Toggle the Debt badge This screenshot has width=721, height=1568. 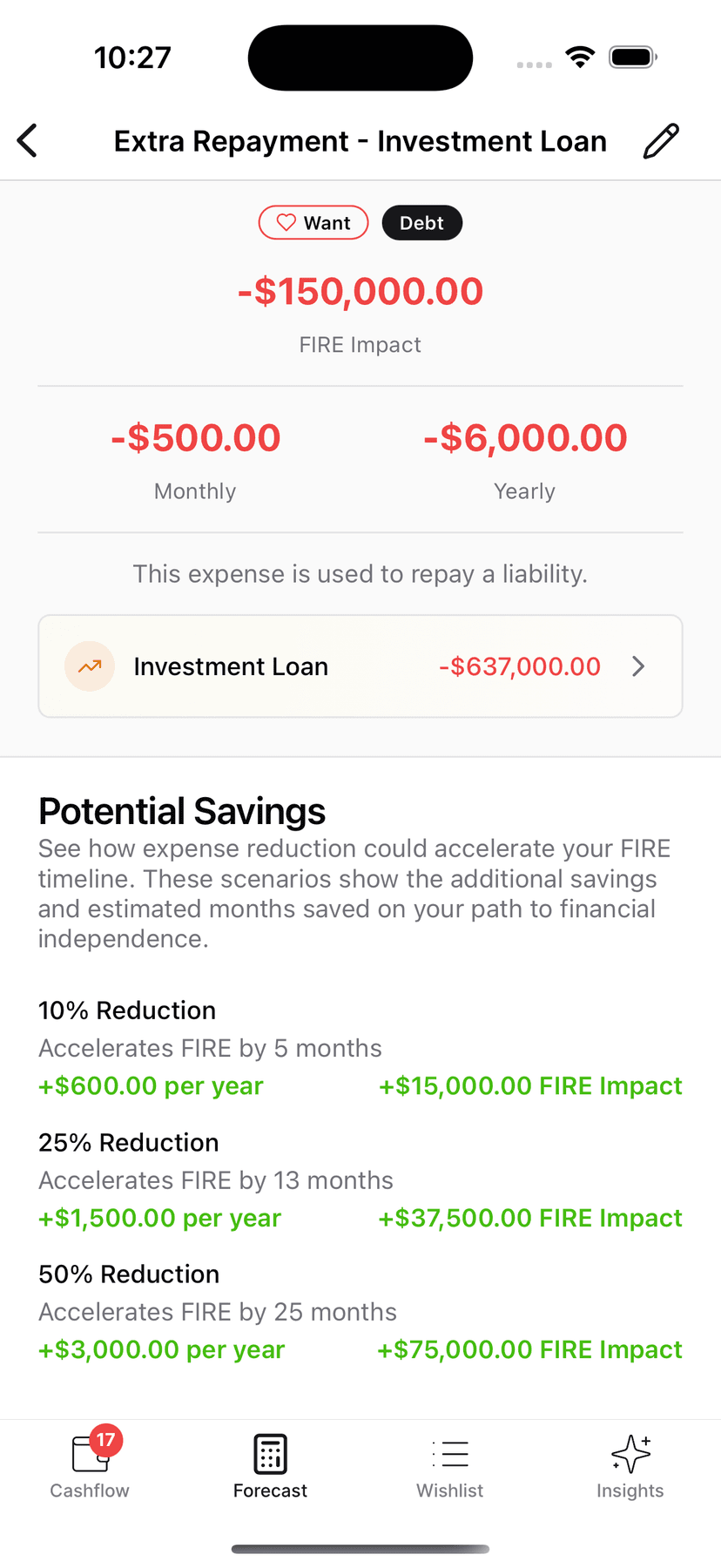[x=421, y=222]
